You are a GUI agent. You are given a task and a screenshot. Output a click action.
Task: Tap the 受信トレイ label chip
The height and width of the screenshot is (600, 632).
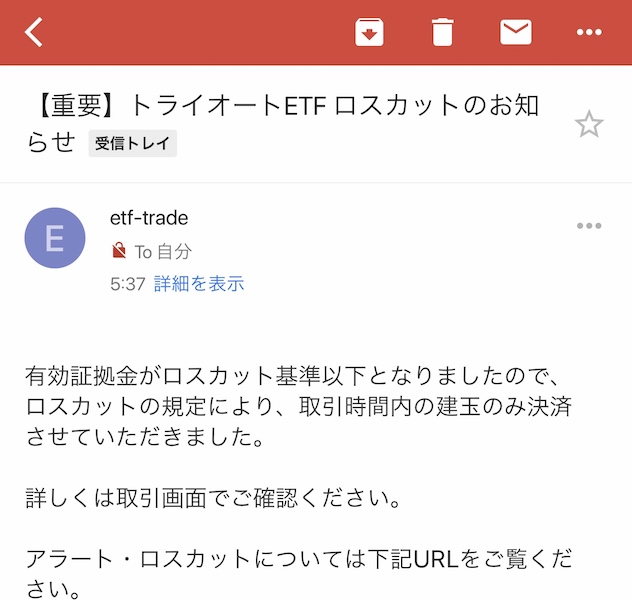(x=132, y=143)
